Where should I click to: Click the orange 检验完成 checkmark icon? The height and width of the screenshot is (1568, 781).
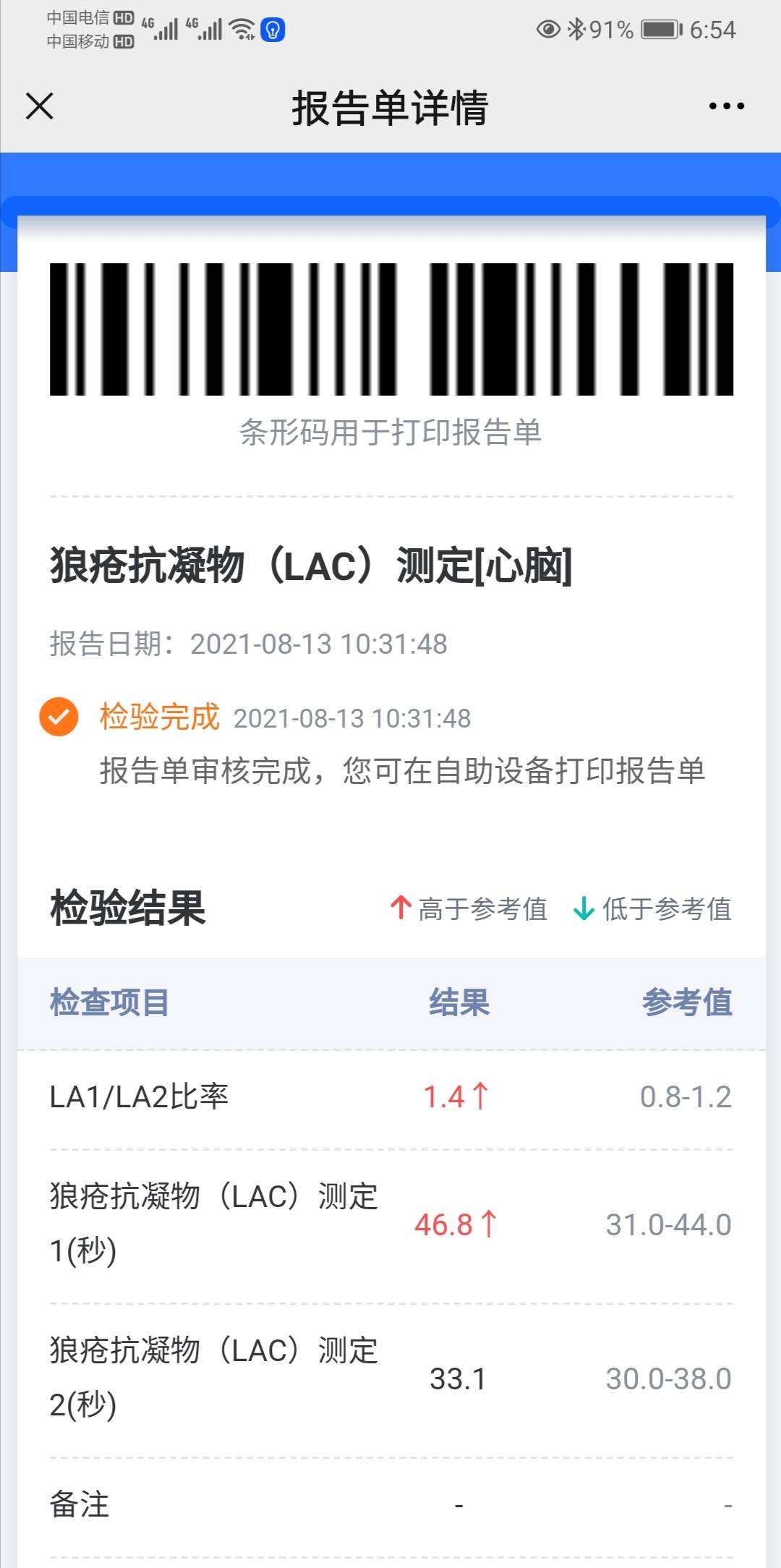pyautogui.click(x=59, y=718)
